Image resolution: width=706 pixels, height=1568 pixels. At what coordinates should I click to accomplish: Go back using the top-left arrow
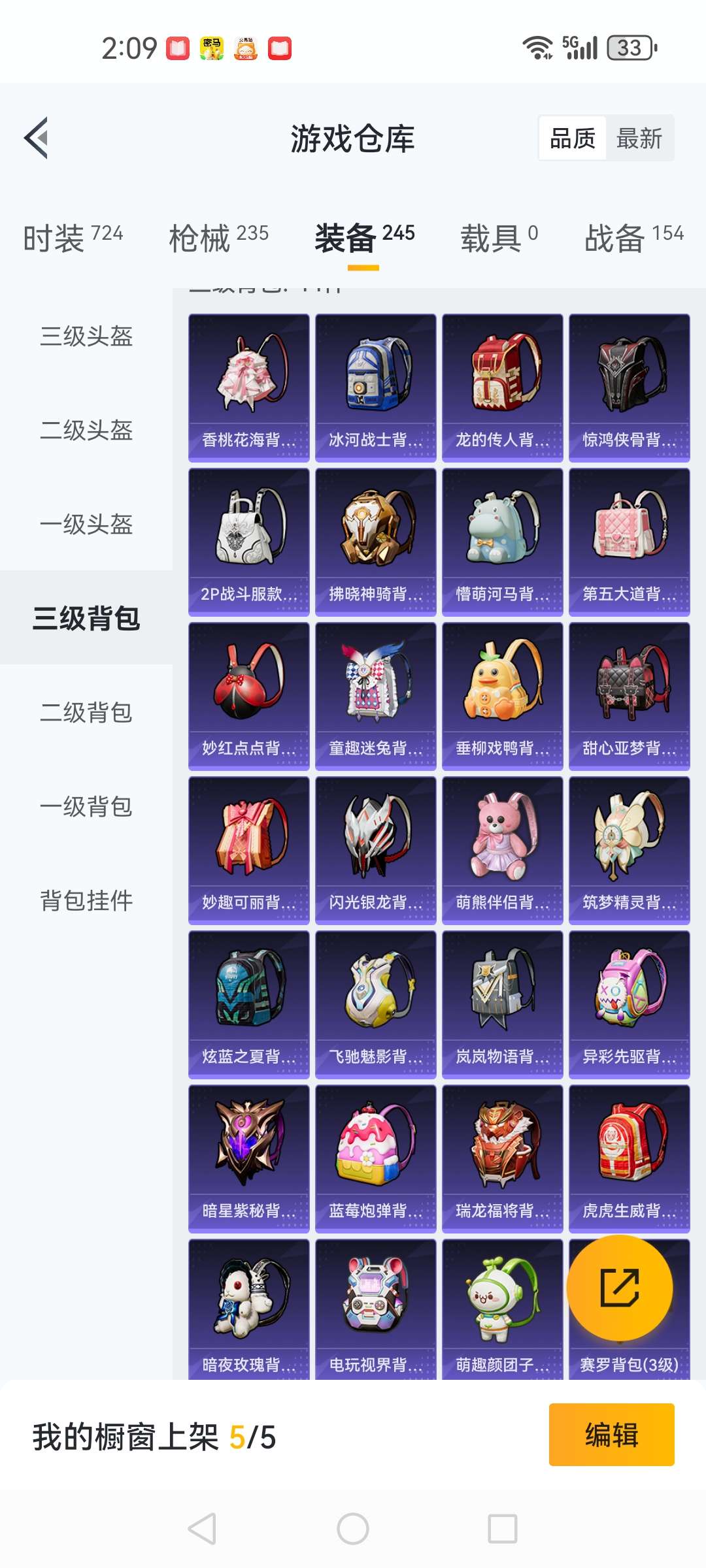pos(37,138)
